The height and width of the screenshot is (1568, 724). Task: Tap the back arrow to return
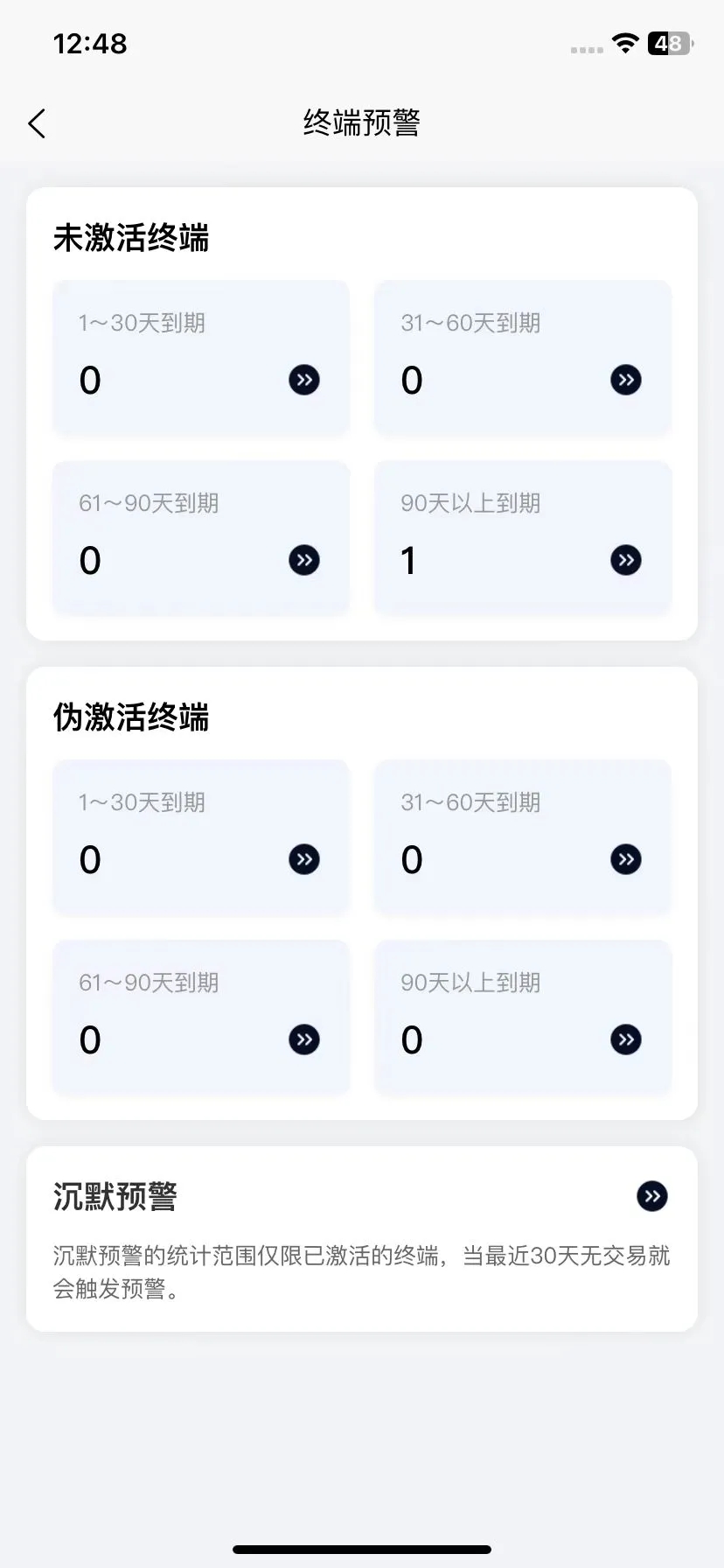tap(37, 123)
